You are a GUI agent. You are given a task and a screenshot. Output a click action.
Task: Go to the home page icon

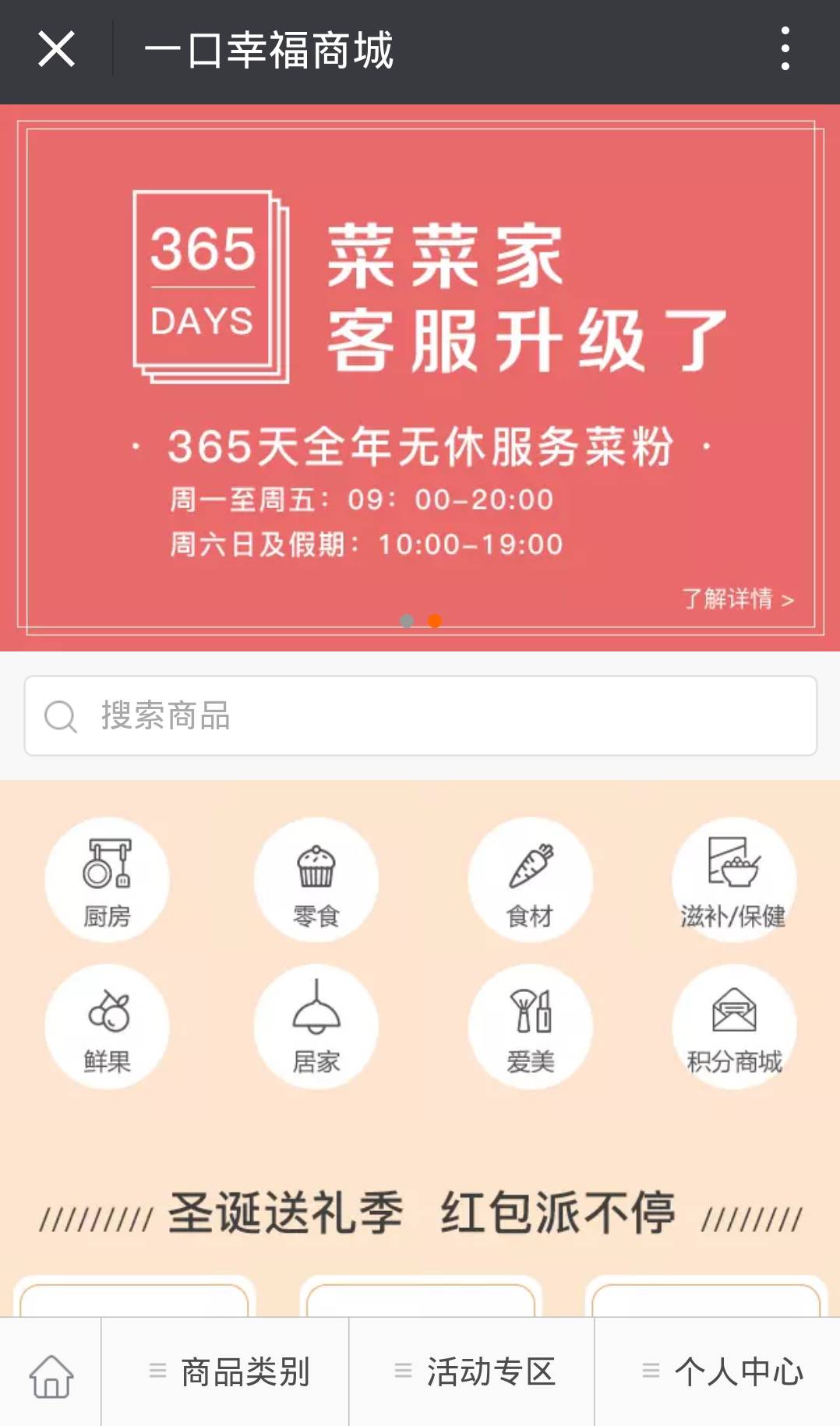pos(51,1373)
